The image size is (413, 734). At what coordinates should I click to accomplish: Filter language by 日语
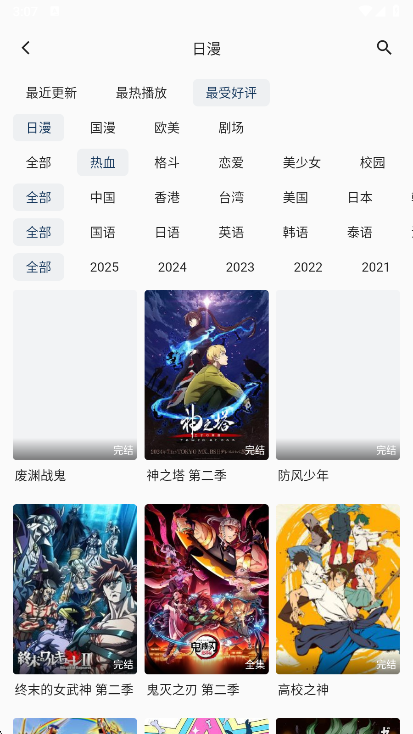[x=167, y=232]
